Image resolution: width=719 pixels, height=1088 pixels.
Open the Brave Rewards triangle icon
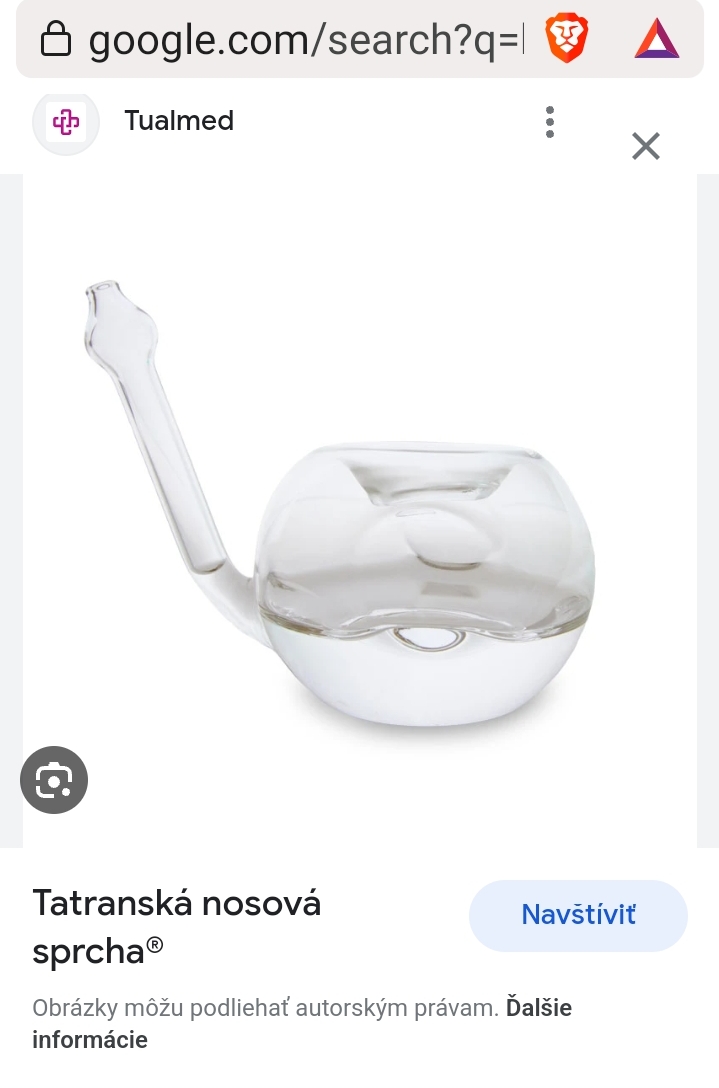(x=657, y=40)
